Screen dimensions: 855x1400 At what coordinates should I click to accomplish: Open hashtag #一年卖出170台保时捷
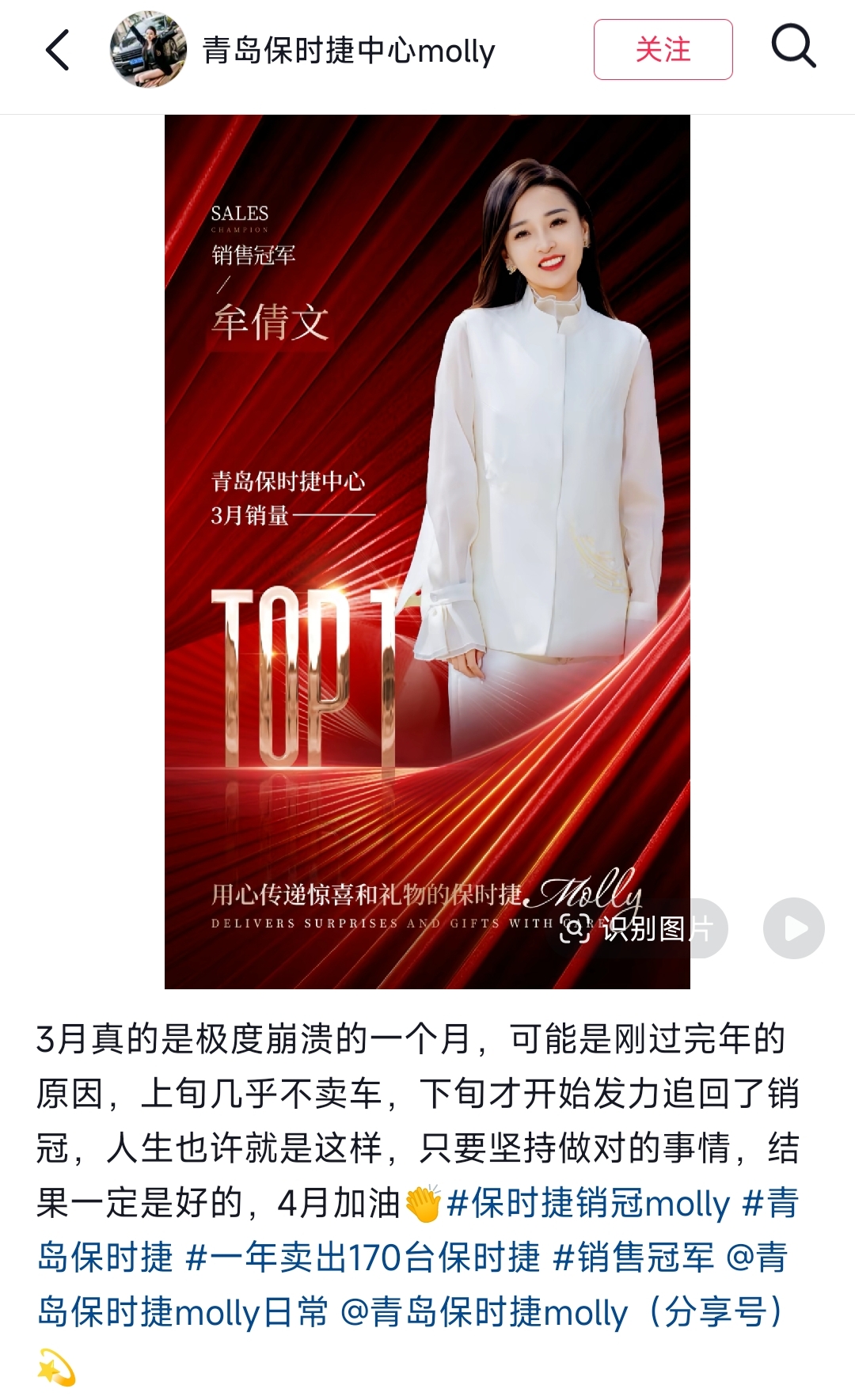tap(363, 1258)
